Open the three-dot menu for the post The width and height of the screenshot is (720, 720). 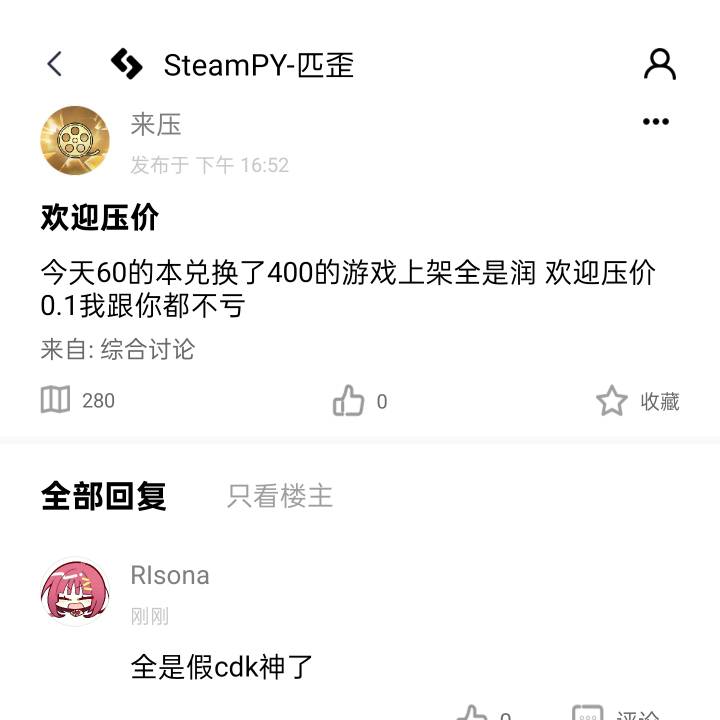(656, 122)
